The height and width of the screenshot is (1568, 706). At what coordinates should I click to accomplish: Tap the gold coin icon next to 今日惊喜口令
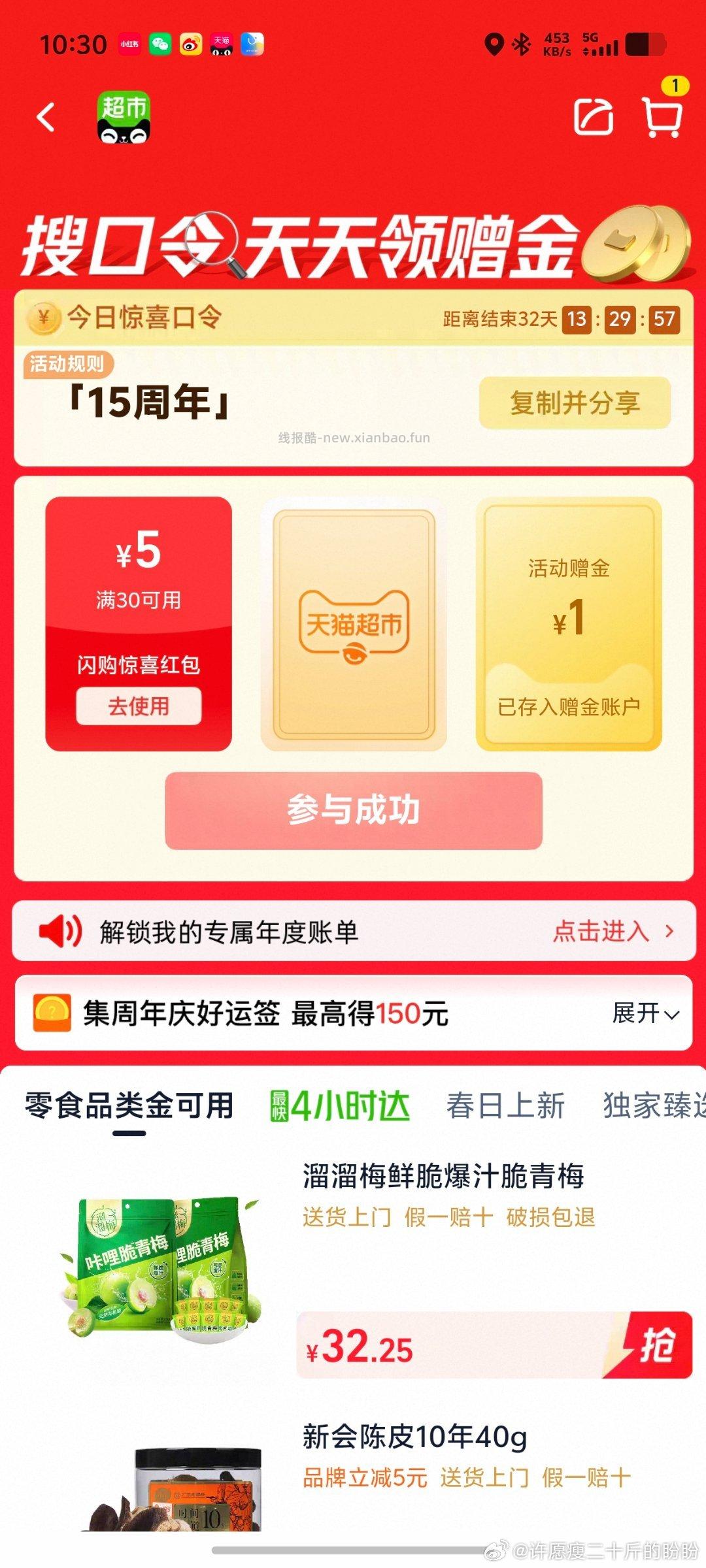tap(43, 318)
